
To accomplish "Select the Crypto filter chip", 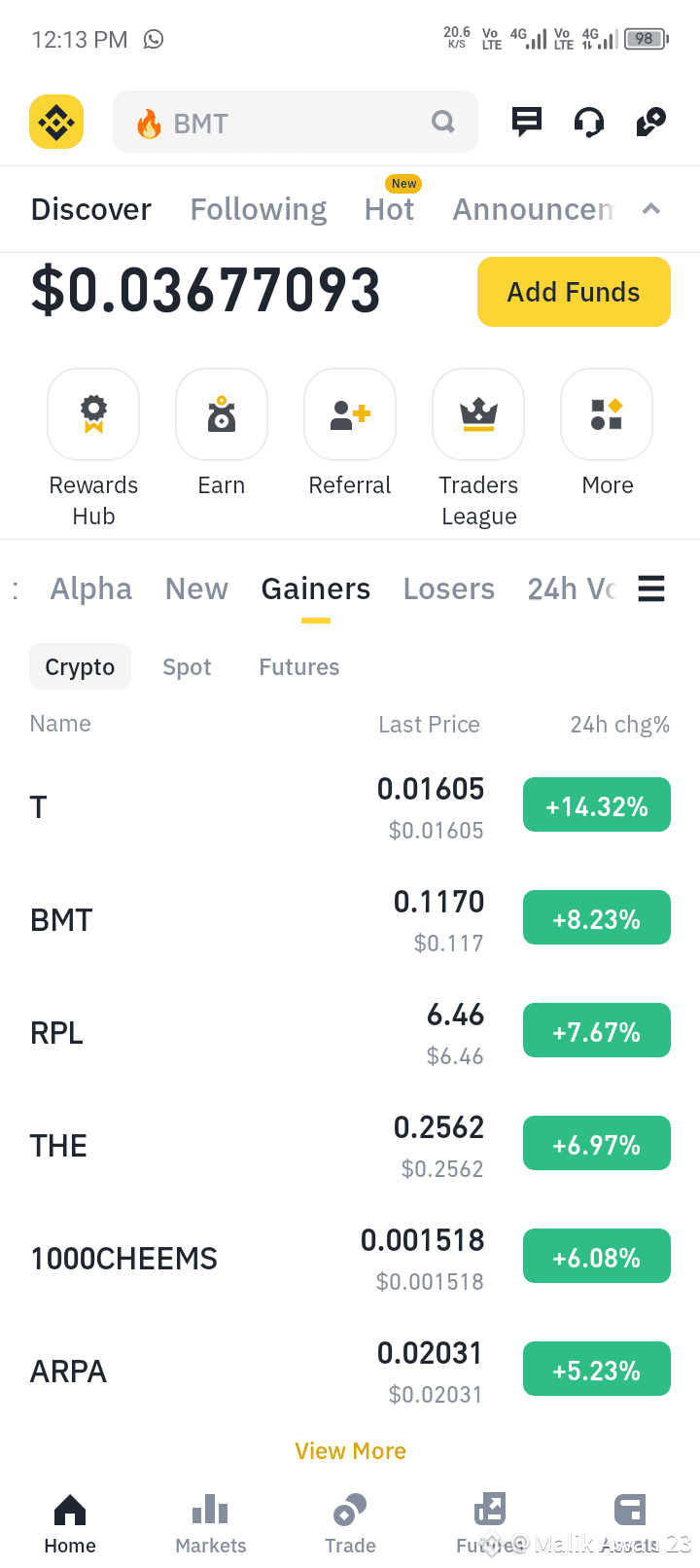I will [80, 666].
